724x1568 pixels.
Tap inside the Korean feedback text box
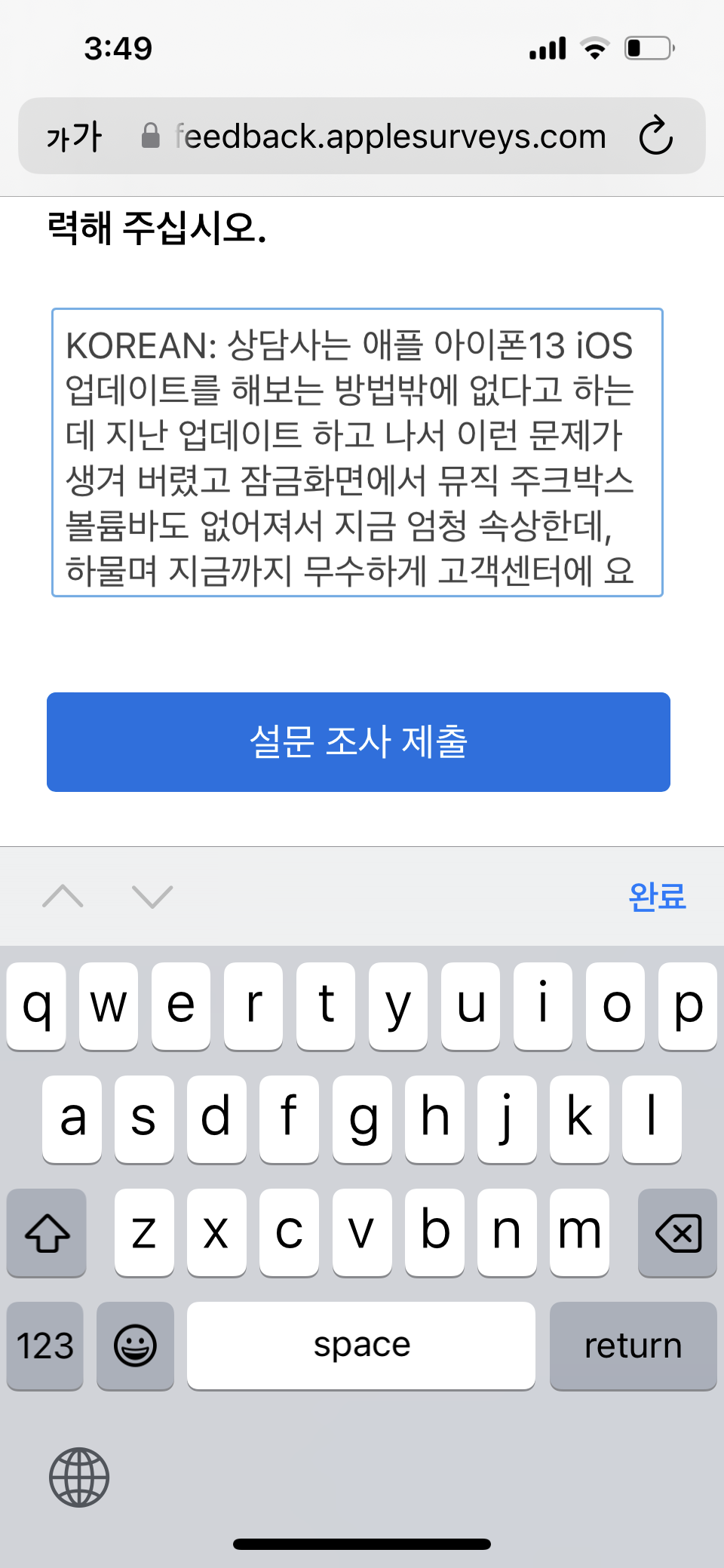(357, 453)
